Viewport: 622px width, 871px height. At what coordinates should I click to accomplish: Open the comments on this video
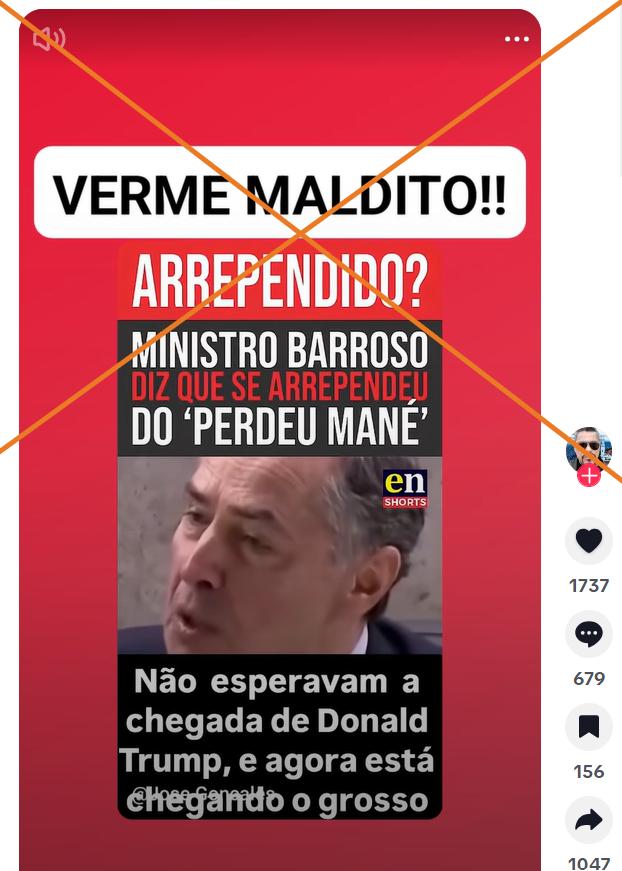588,634
